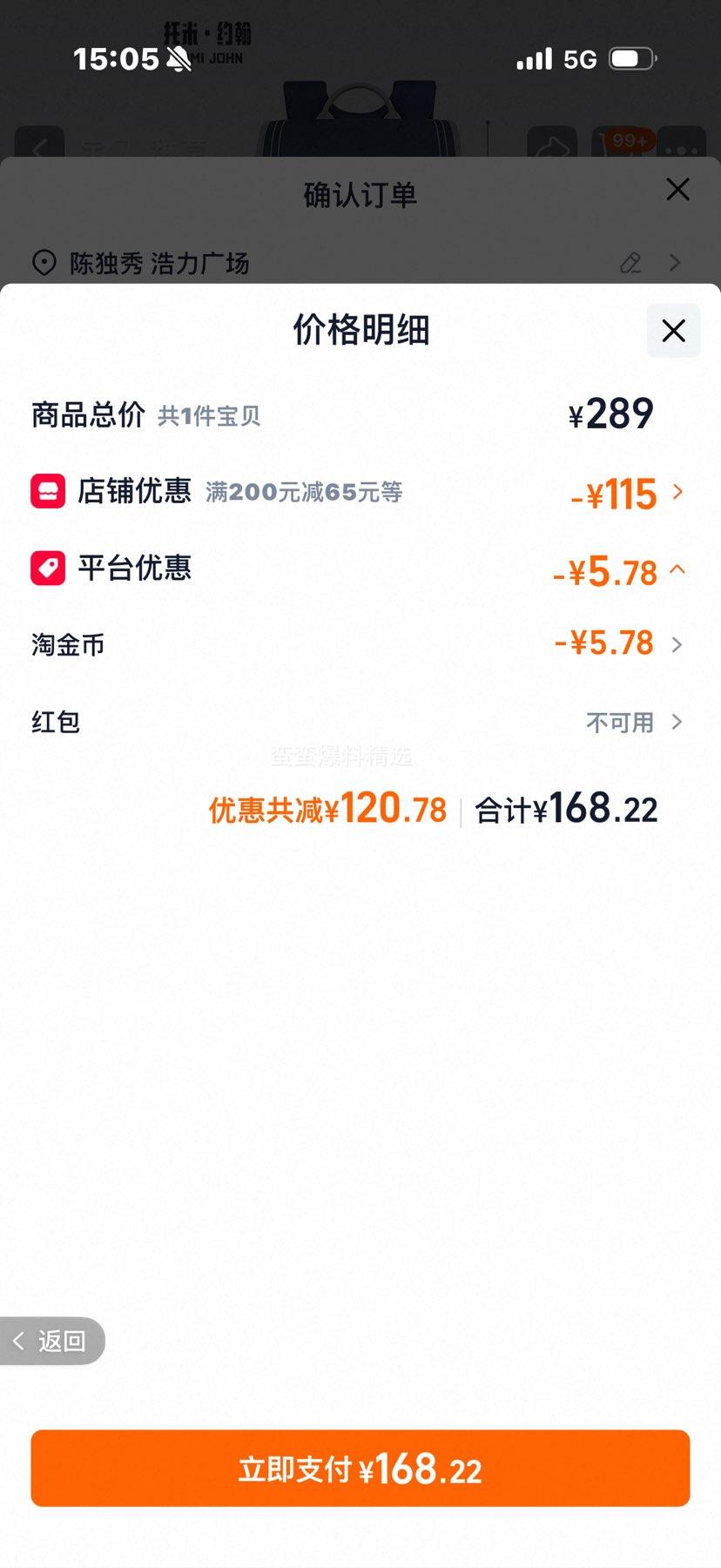
Task: Tap 立即支付 to pay ¥168.22
Action: (x=360, y=1469)
